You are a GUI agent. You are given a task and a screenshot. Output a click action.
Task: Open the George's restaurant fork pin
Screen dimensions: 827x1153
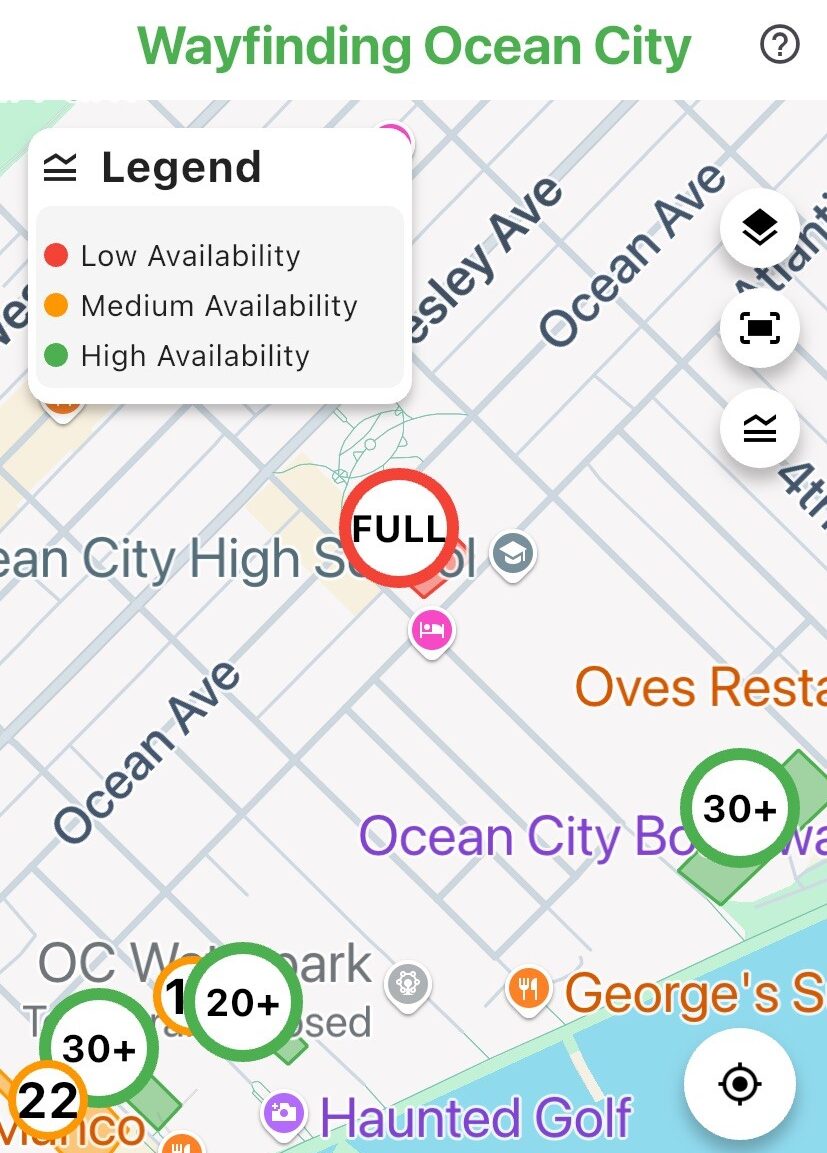pos(529,988)
